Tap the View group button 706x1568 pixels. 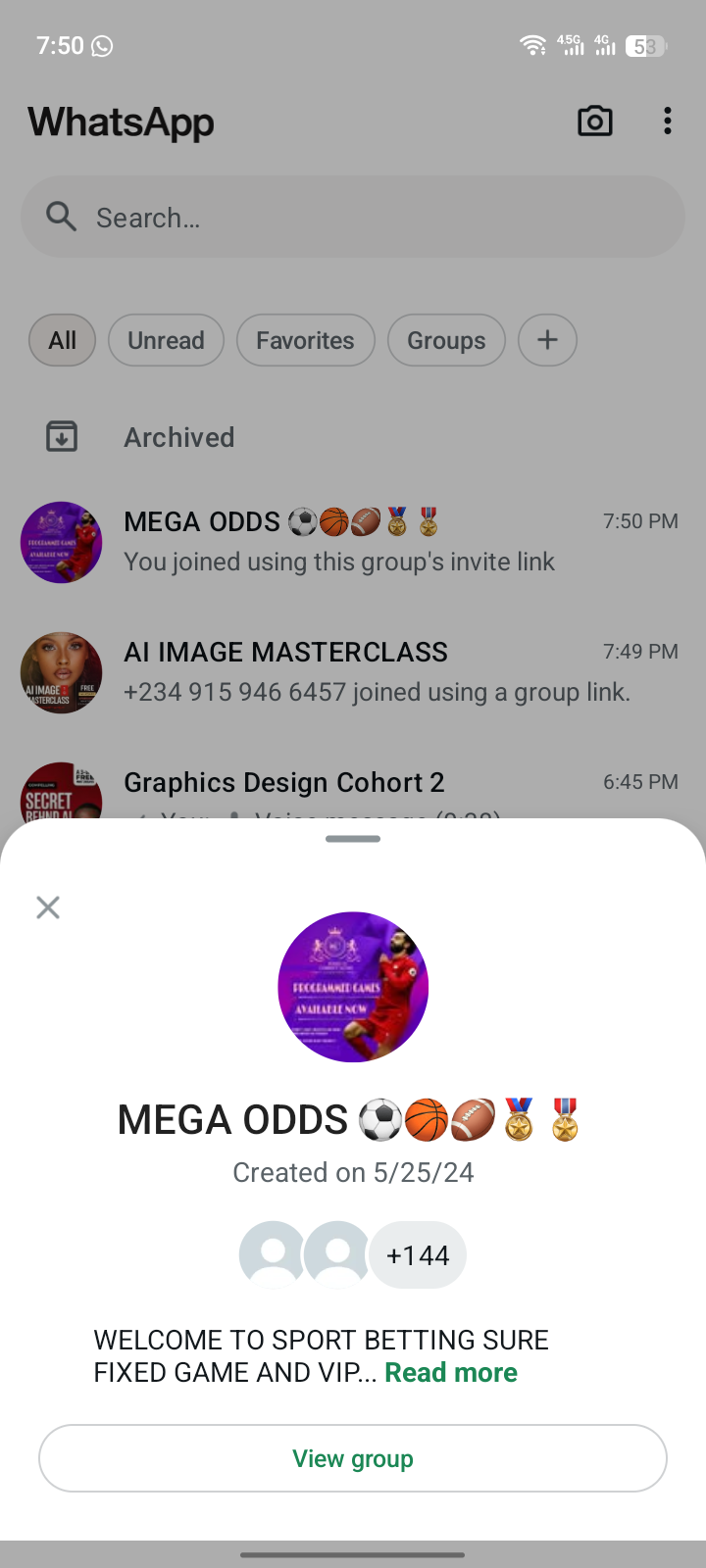[353, 1458]
